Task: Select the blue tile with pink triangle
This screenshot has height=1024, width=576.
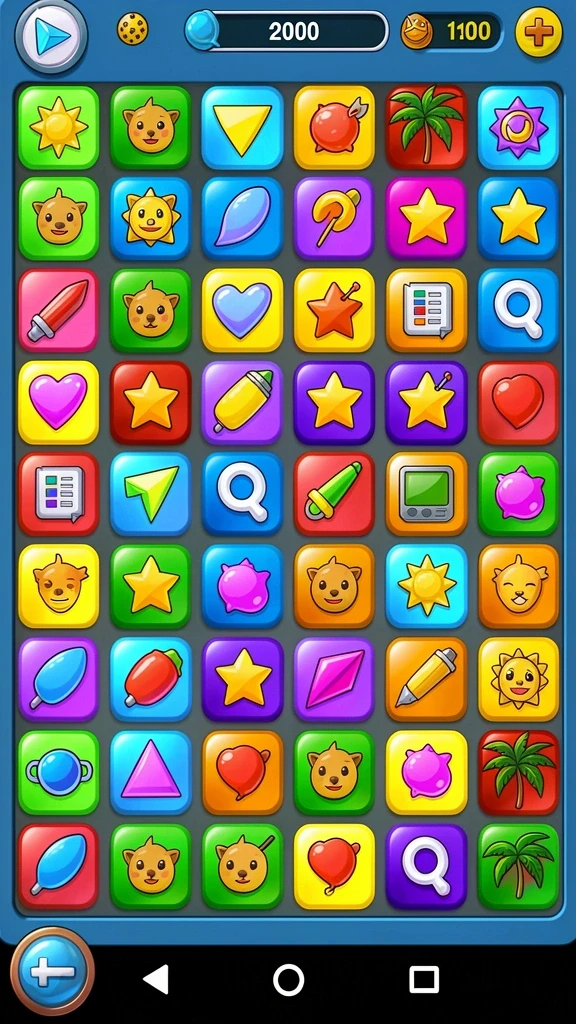Action: click(x=150, y=773)
